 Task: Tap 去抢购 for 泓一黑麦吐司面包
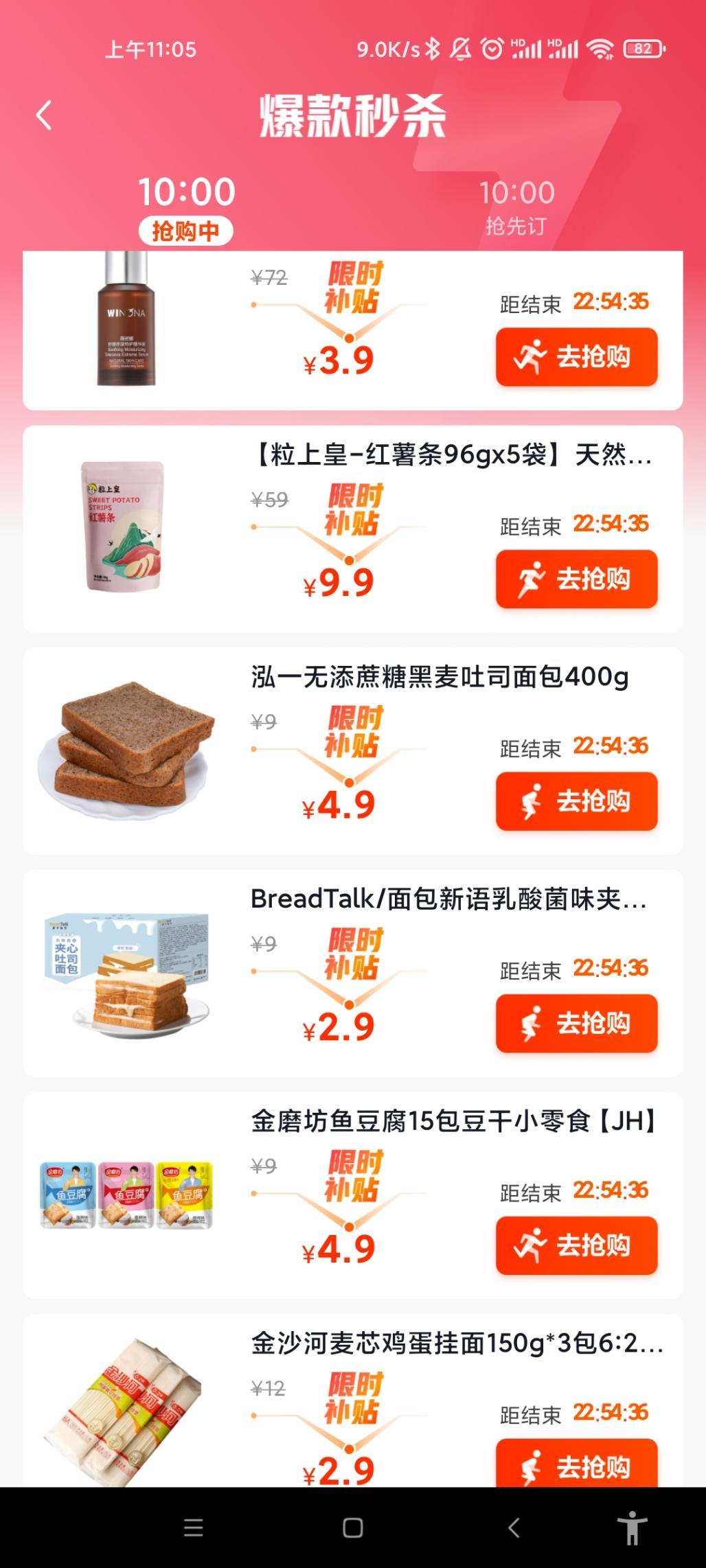coord(577,800)
